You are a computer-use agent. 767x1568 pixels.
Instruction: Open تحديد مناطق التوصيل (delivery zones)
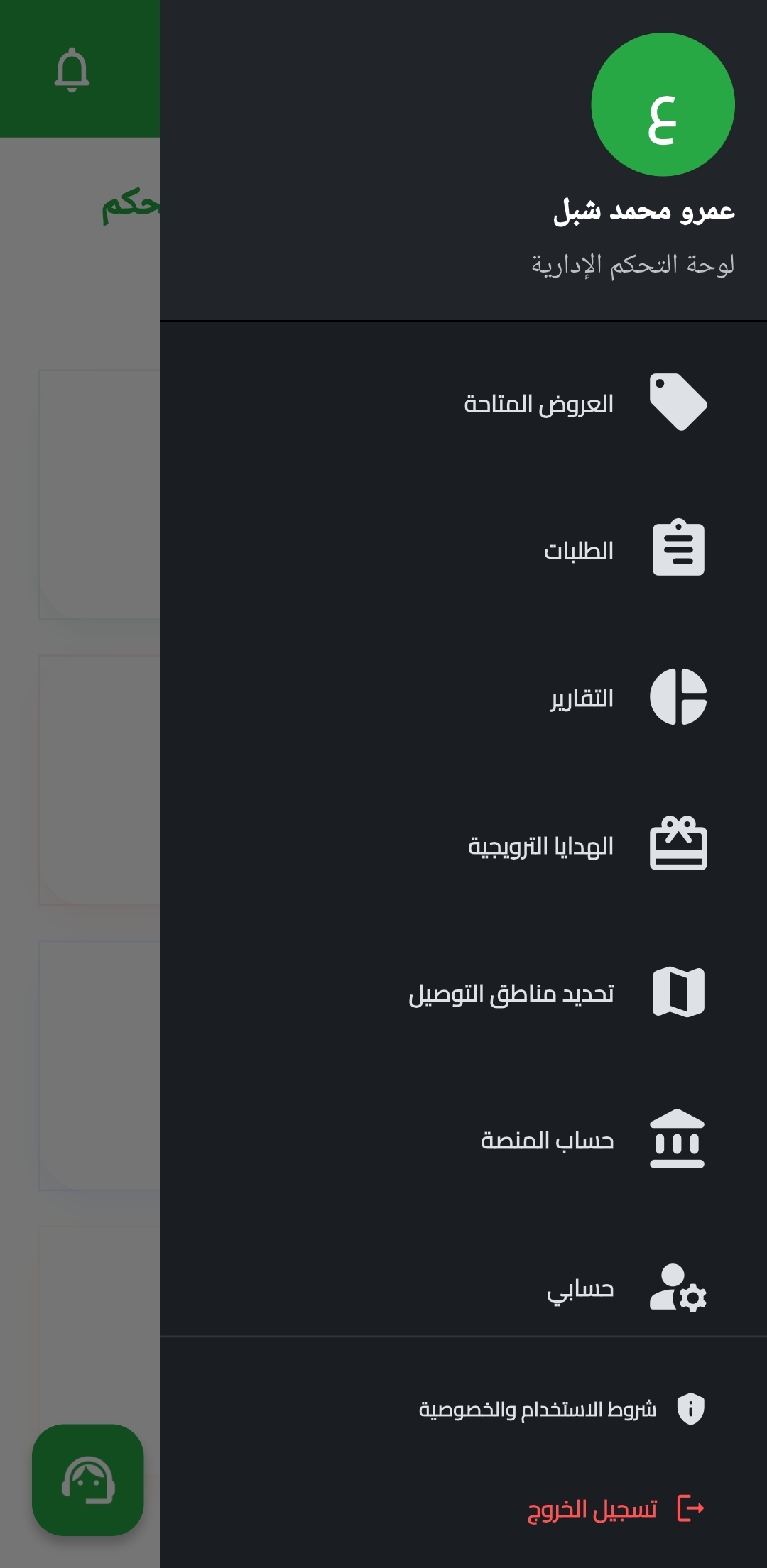[511, 994]
